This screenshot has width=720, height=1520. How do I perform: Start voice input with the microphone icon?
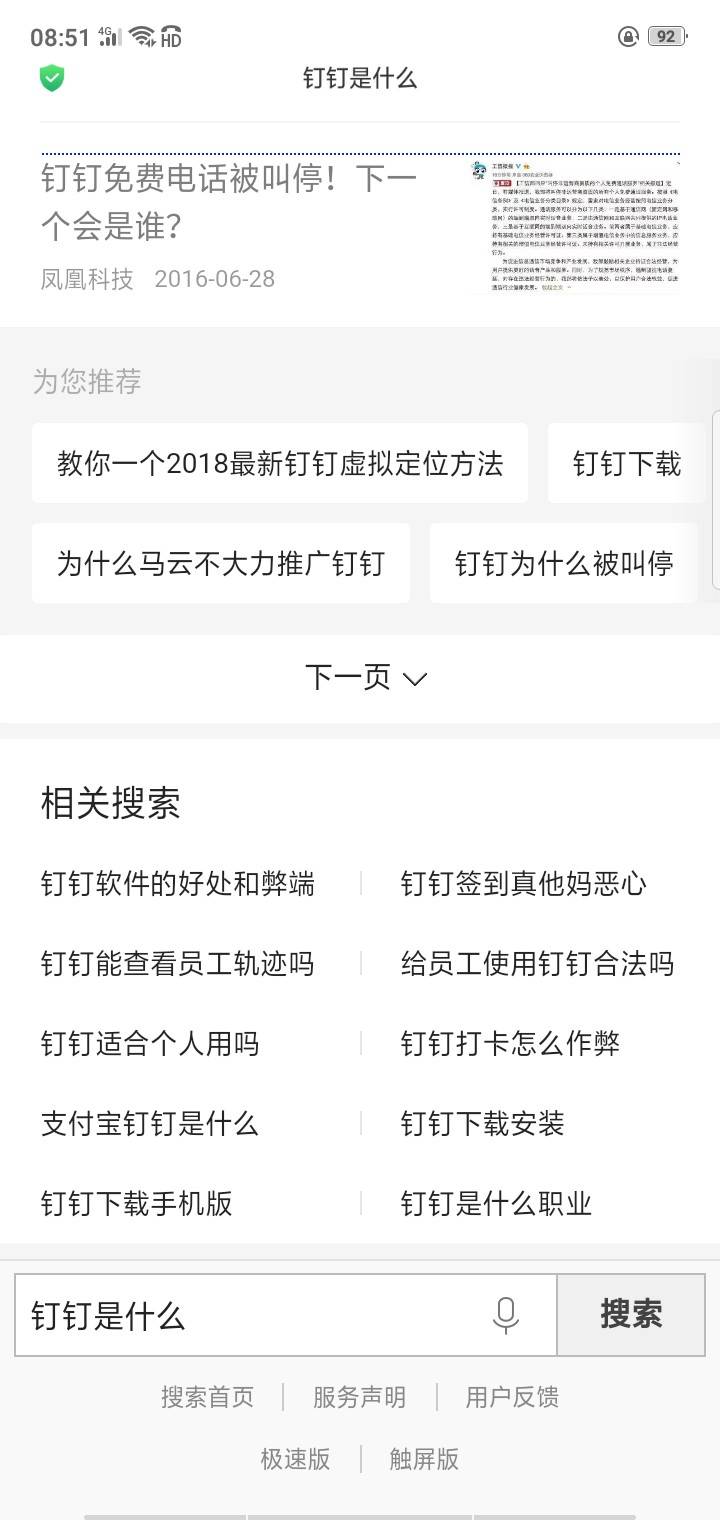coord(506,1315)
